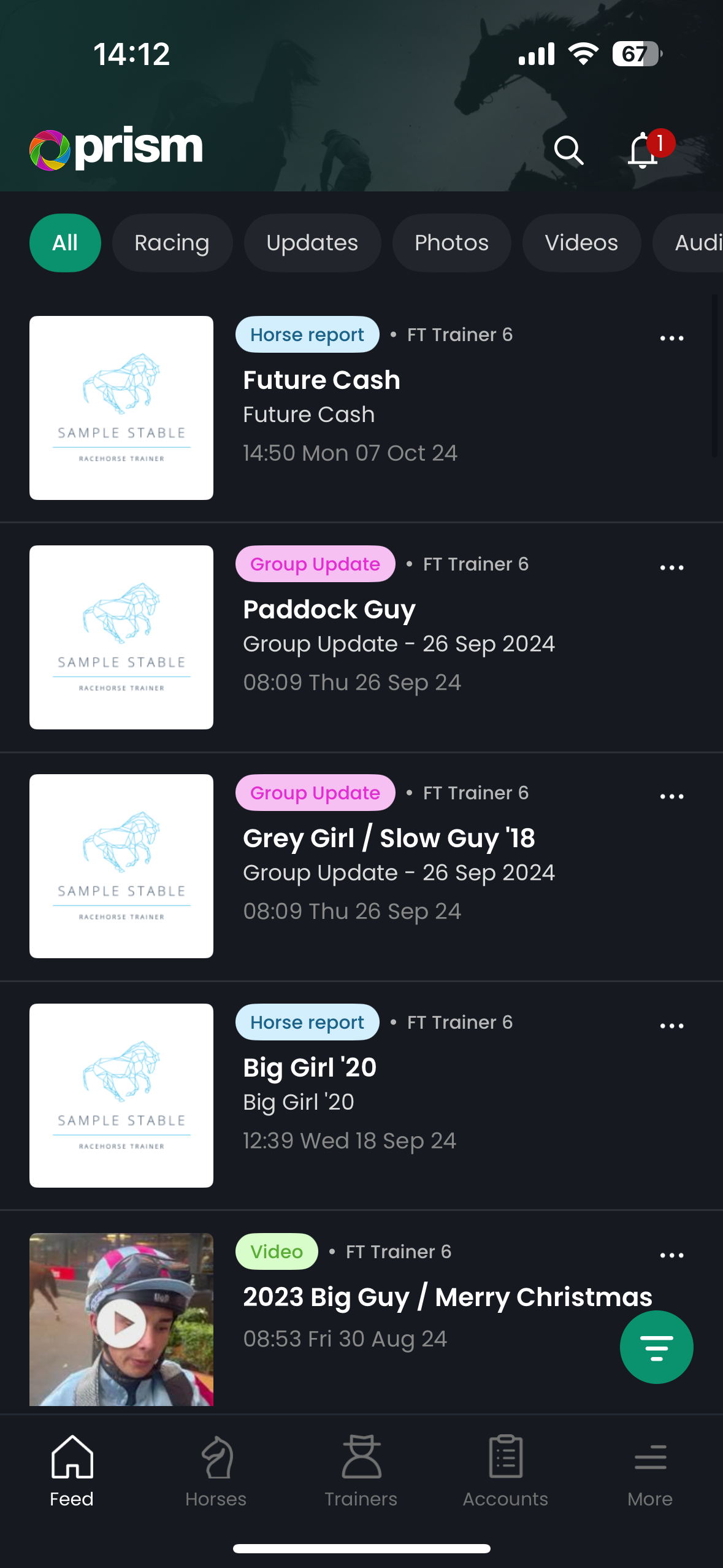Open the search icon
This screenshot has width=723, height=1568.
[568, 150]
